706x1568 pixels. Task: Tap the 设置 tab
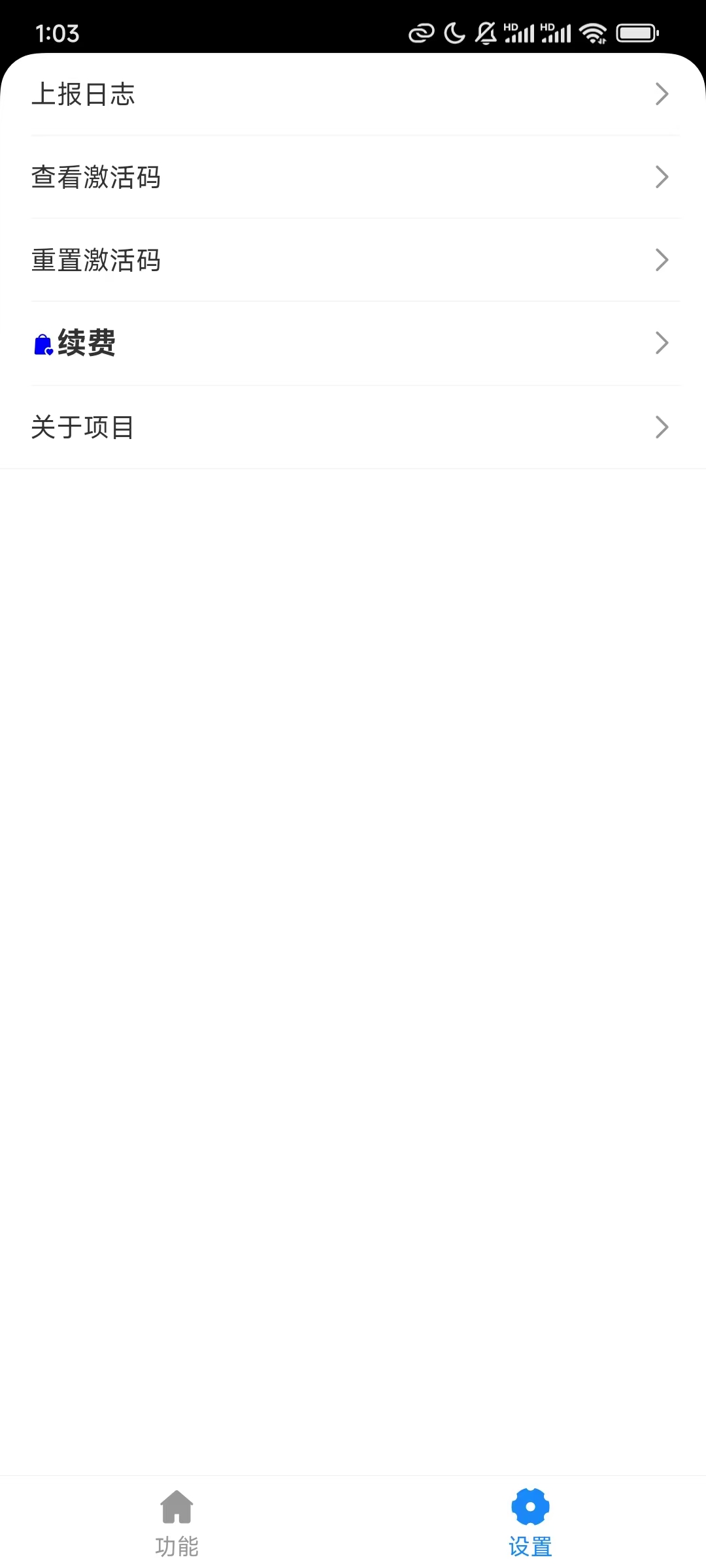click(530, 1522)
